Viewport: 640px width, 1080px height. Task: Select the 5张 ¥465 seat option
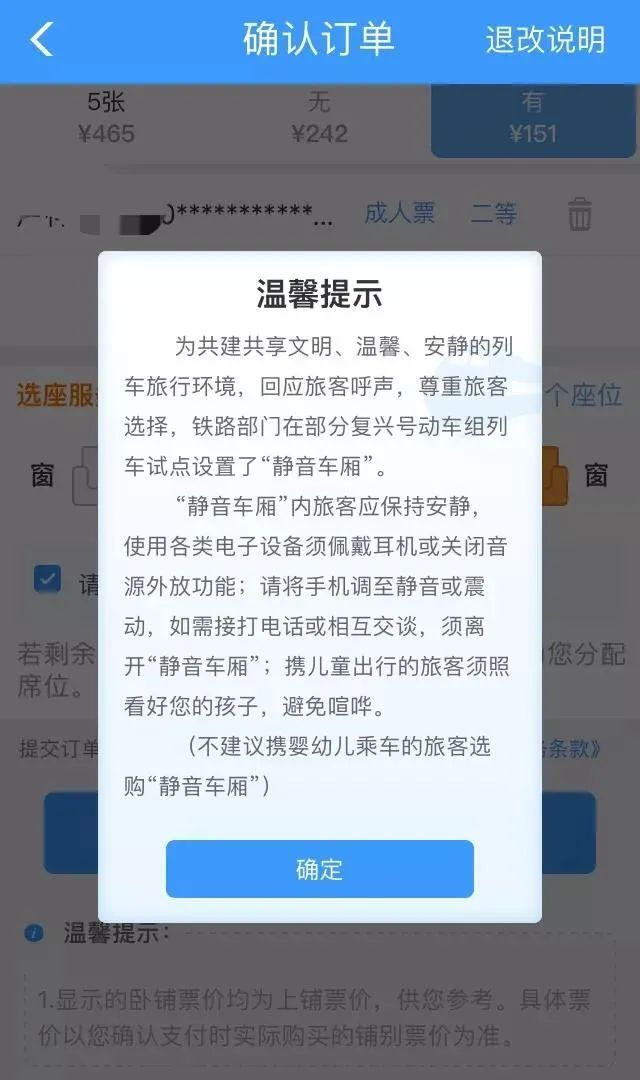[106, 120]
